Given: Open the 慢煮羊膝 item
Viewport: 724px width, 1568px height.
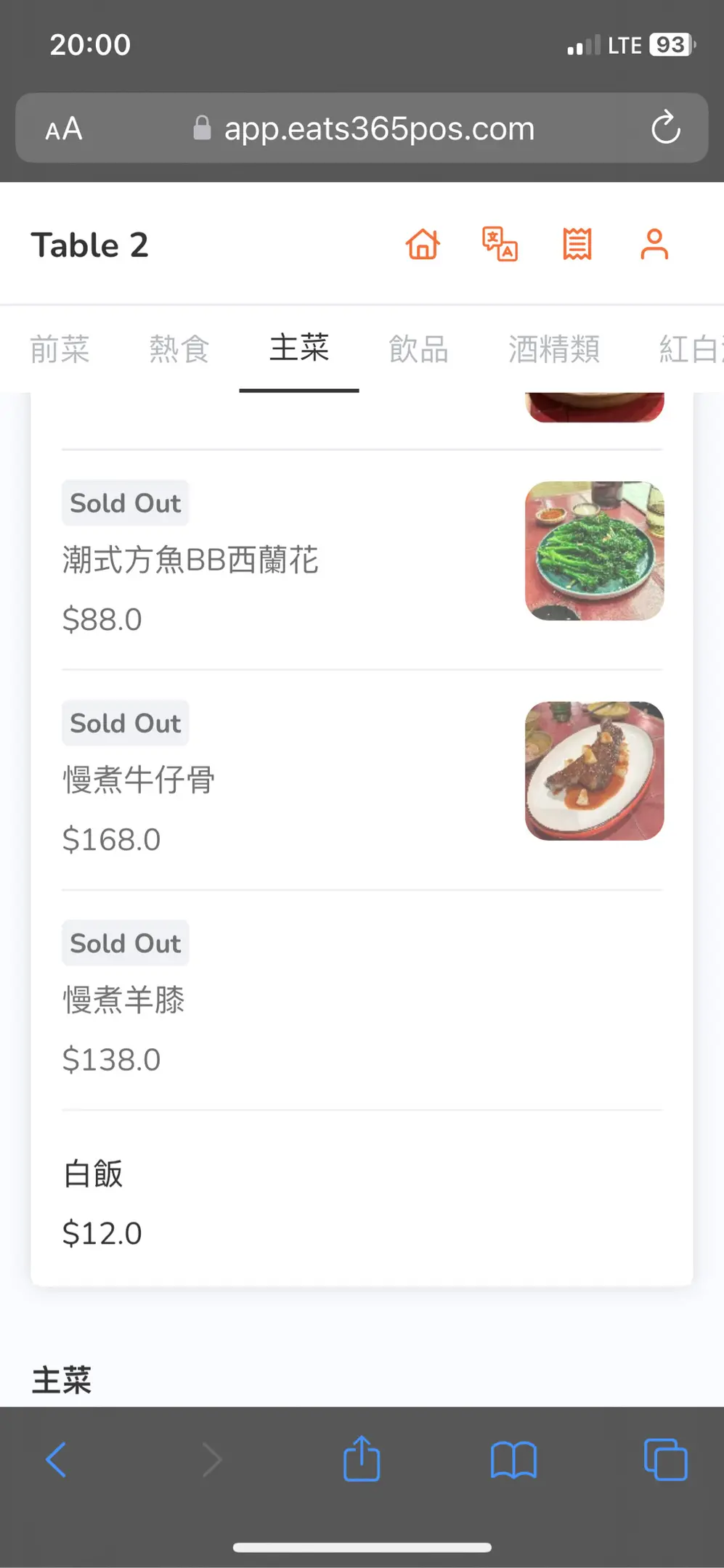Looking at the screenshot, I should 362,1000.
